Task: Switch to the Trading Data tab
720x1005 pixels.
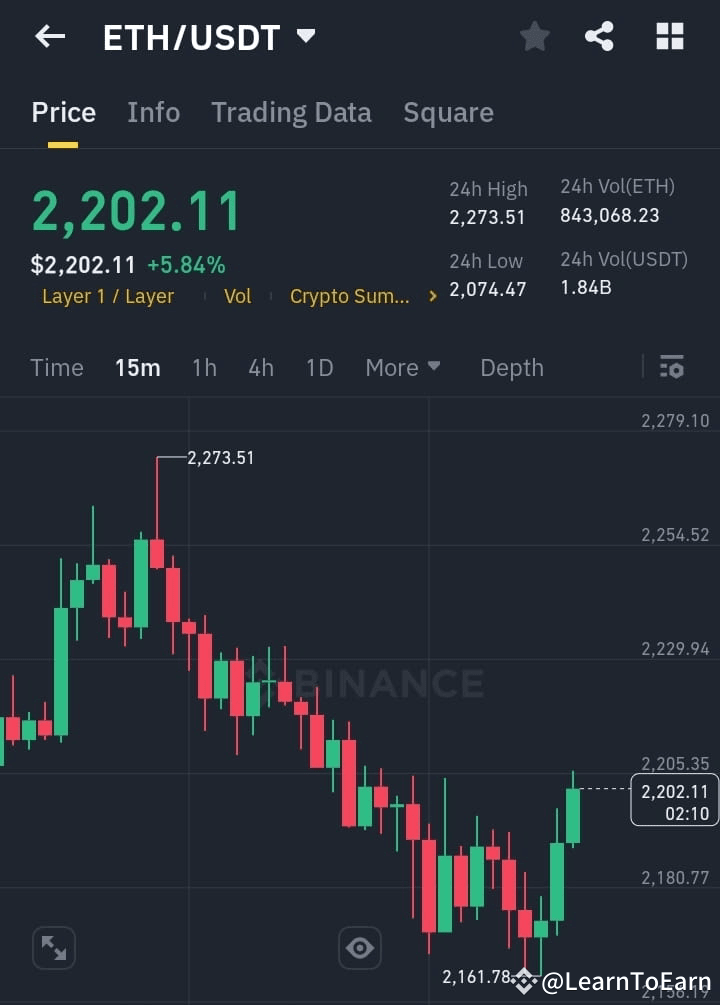Action: point(291,112)
